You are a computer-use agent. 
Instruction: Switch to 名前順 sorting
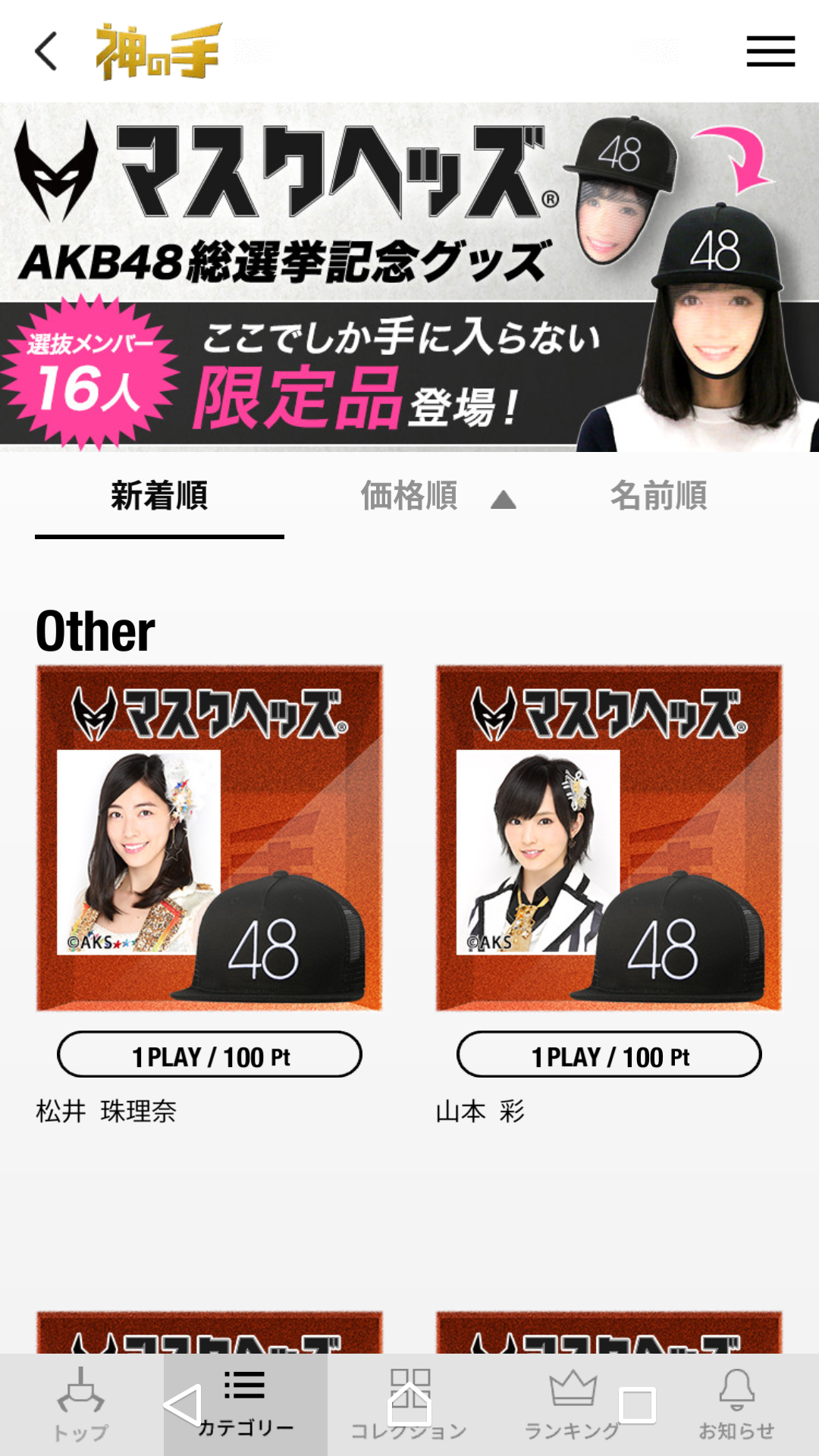point(658,497)
